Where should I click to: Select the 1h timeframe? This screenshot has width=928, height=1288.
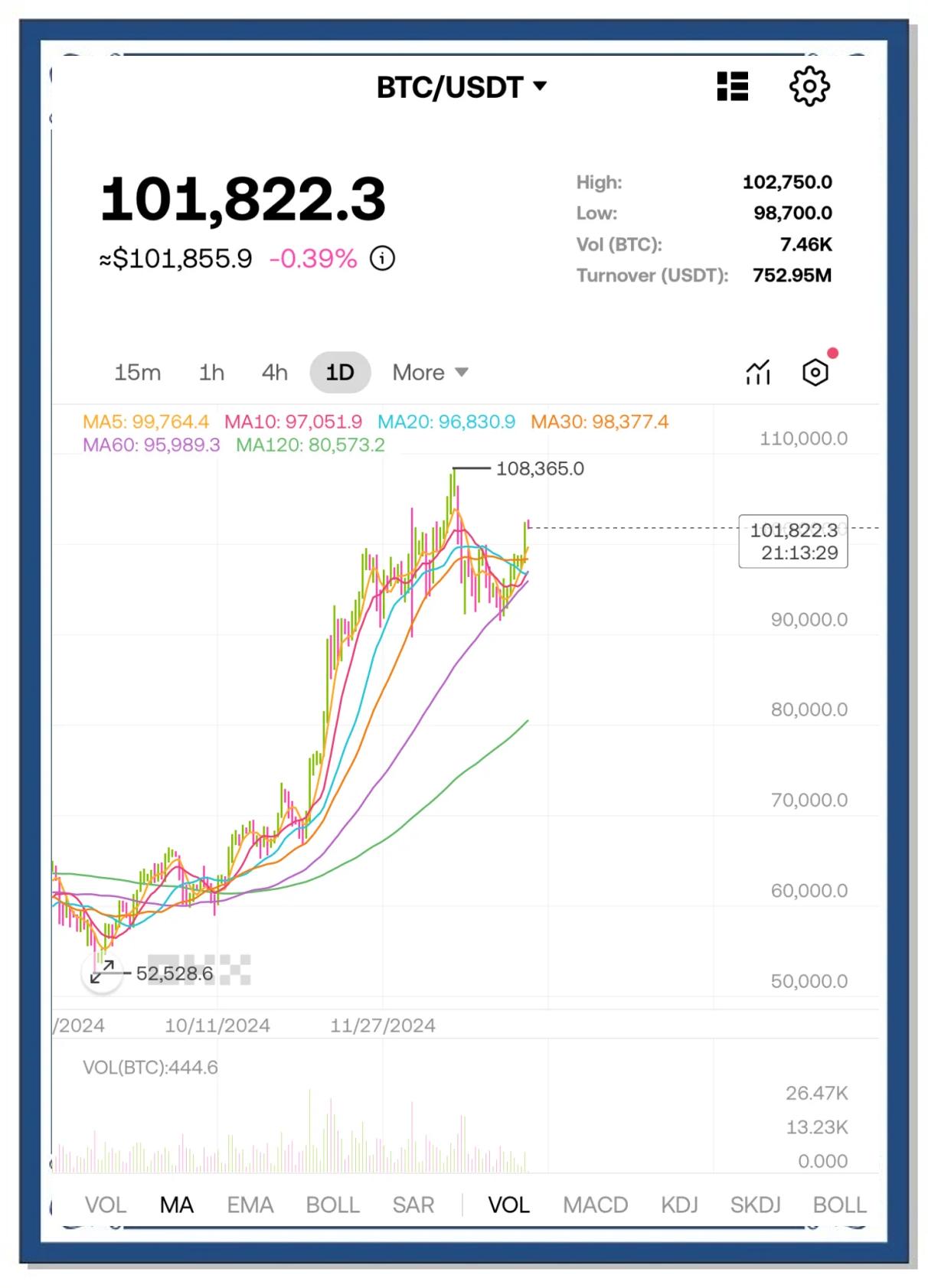pyautogui.click(x=210, y=372)
